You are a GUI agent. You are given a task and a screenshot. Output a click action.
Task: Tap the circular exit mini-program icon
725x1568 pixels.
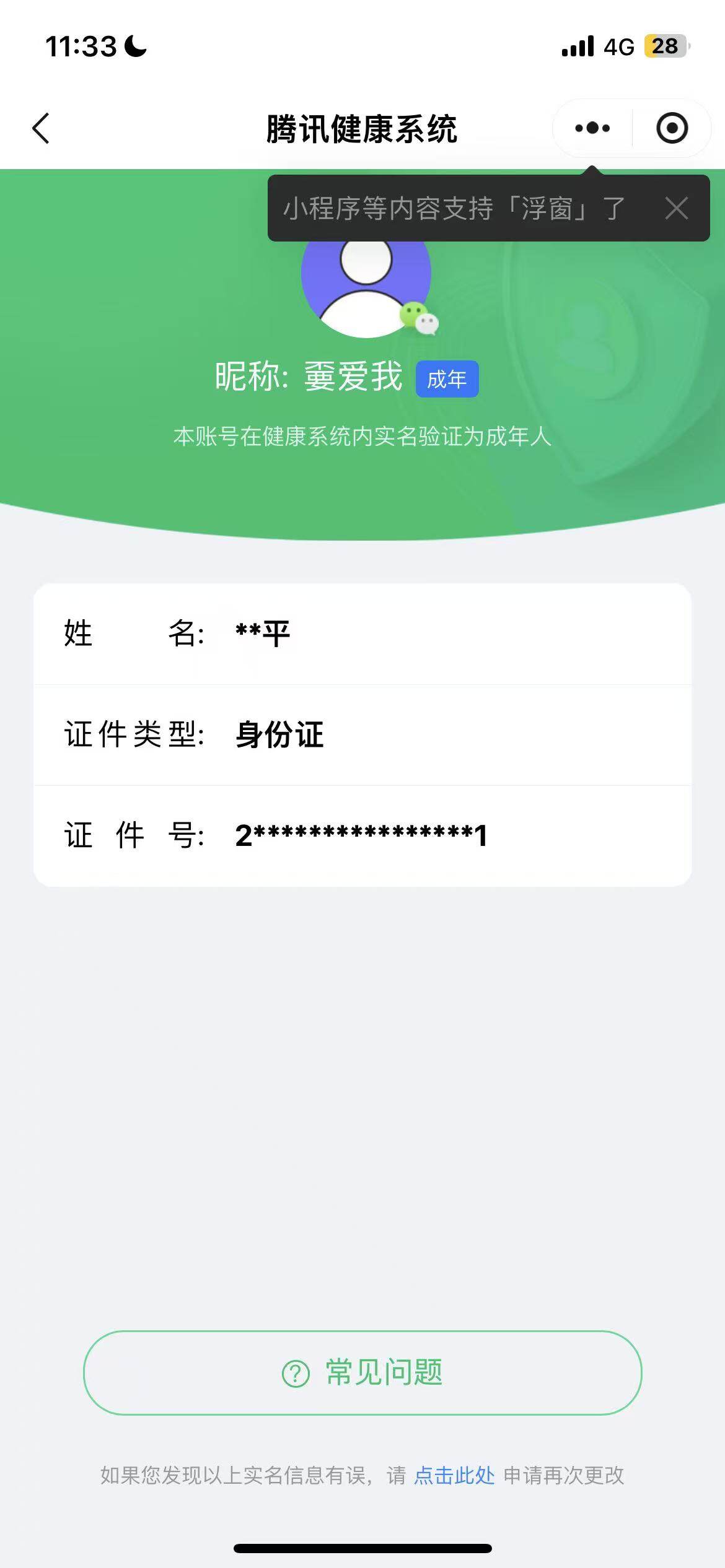[672, 128]
